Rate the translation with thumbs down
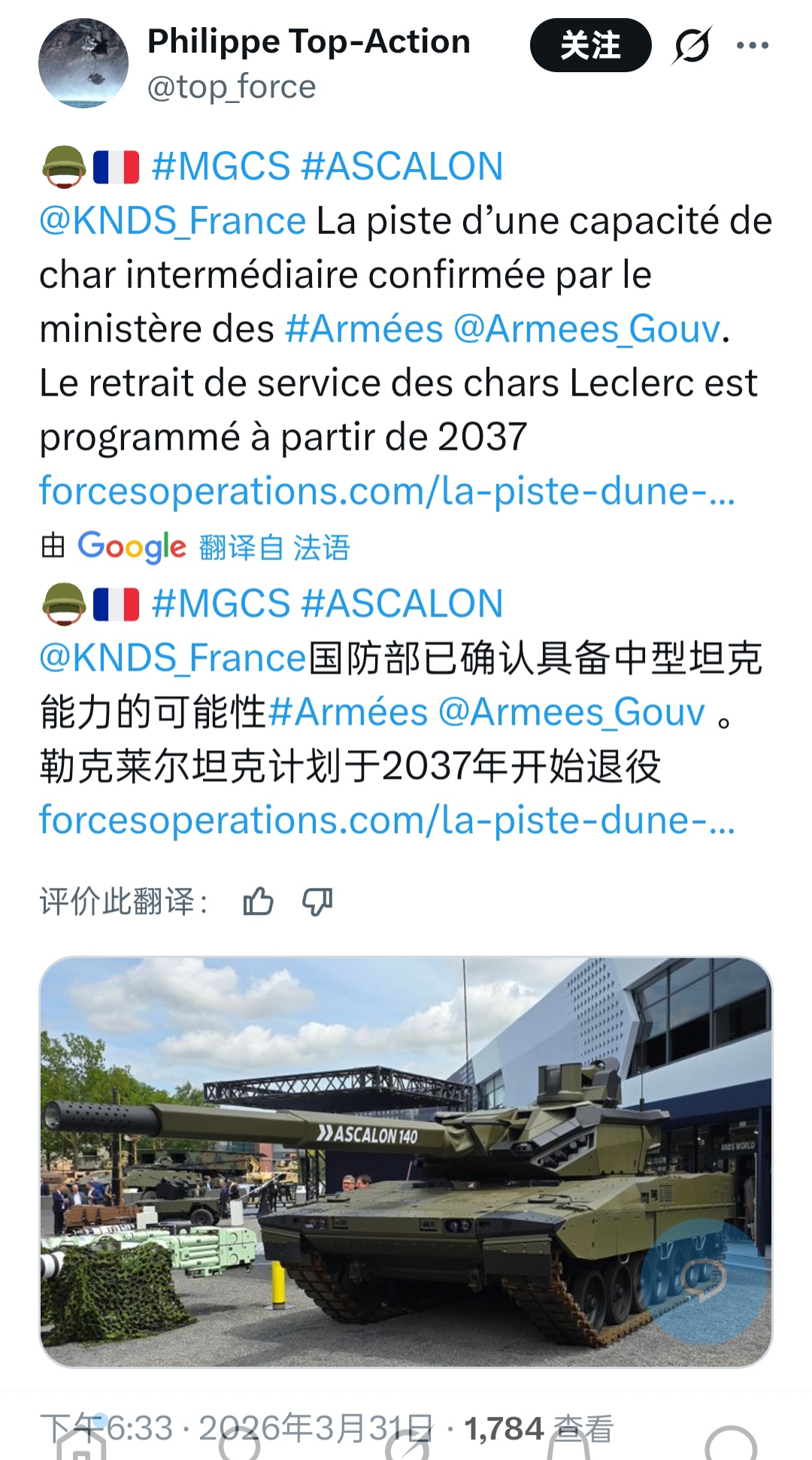812x1460 pixels. pos(317,901)
